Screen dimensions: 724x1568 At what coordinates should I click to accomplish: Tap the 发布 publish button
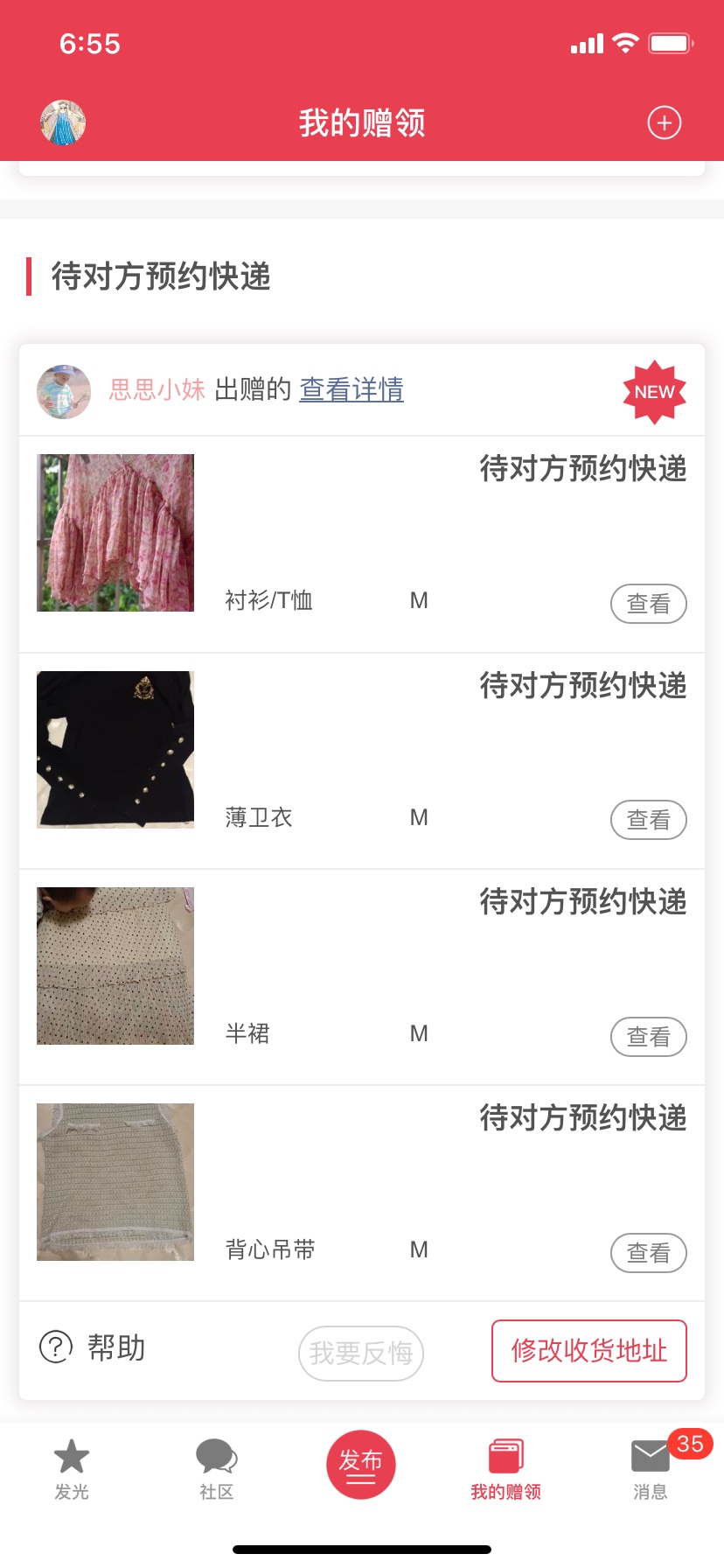(x=361, y=1465)
